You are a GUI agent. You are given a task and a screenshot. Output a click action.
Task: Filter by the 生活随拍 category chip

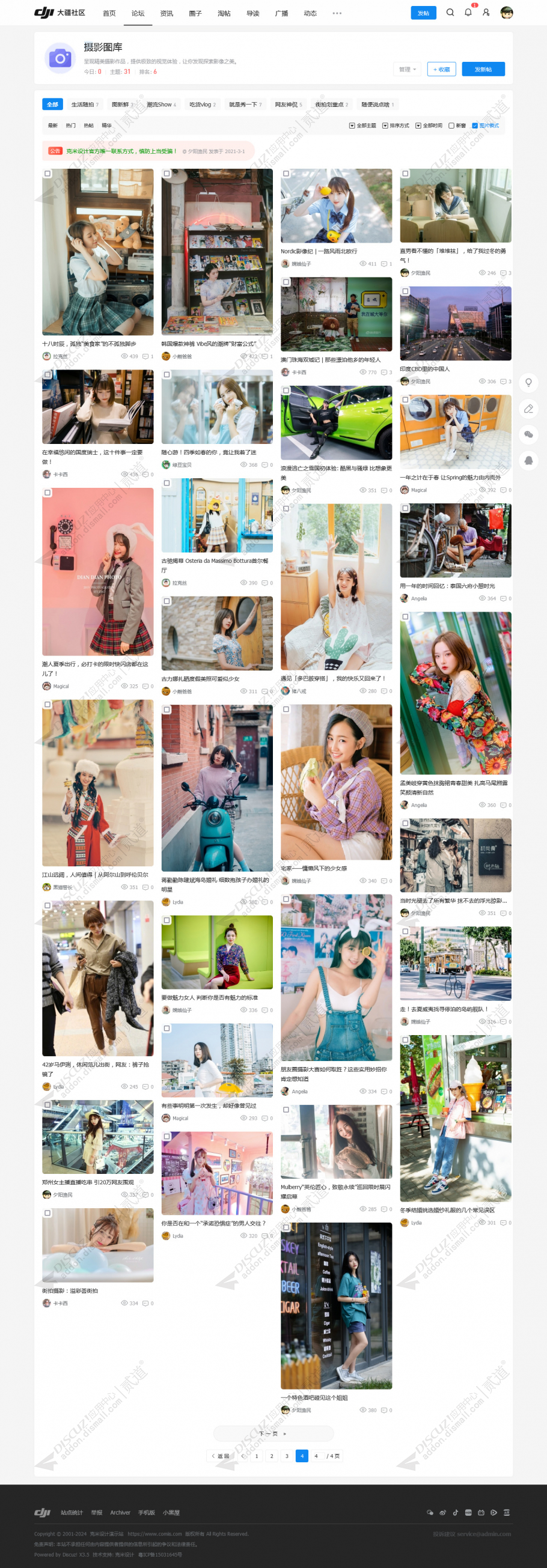click(x=85, y=105)
